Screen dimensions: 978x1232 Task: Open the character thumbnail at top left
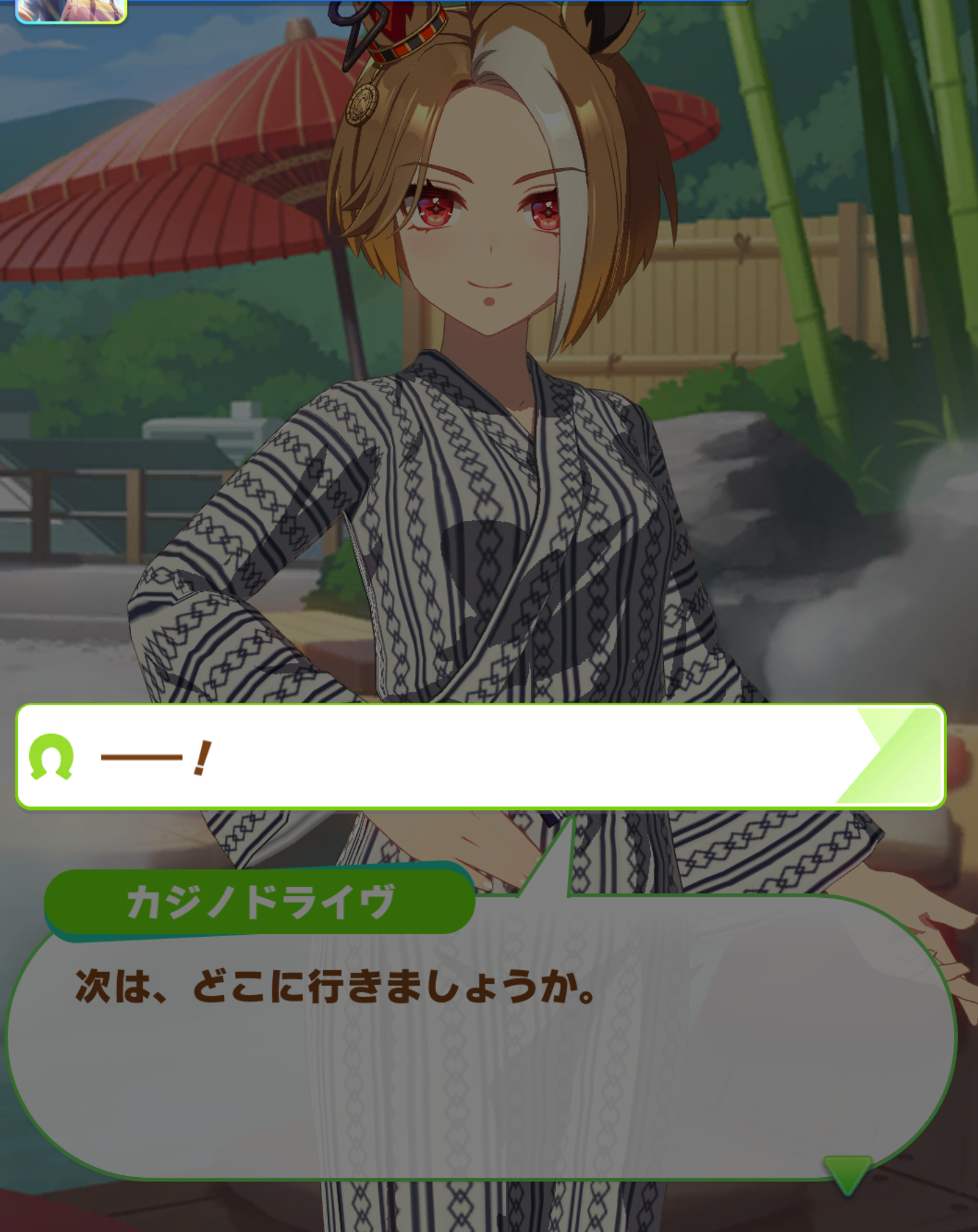coord(71,10)
